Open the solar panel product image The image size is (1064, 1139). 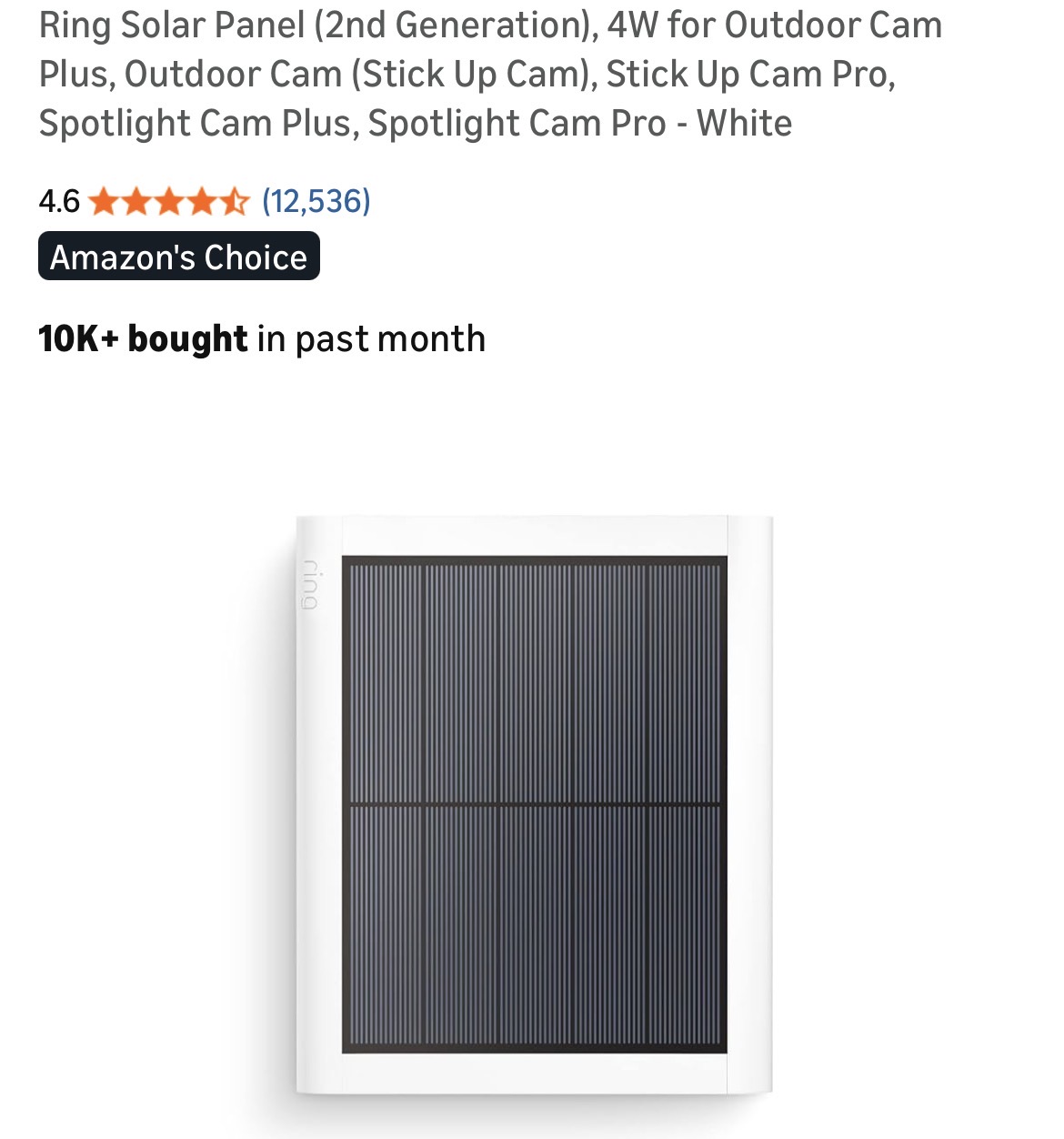pos(534,804)
